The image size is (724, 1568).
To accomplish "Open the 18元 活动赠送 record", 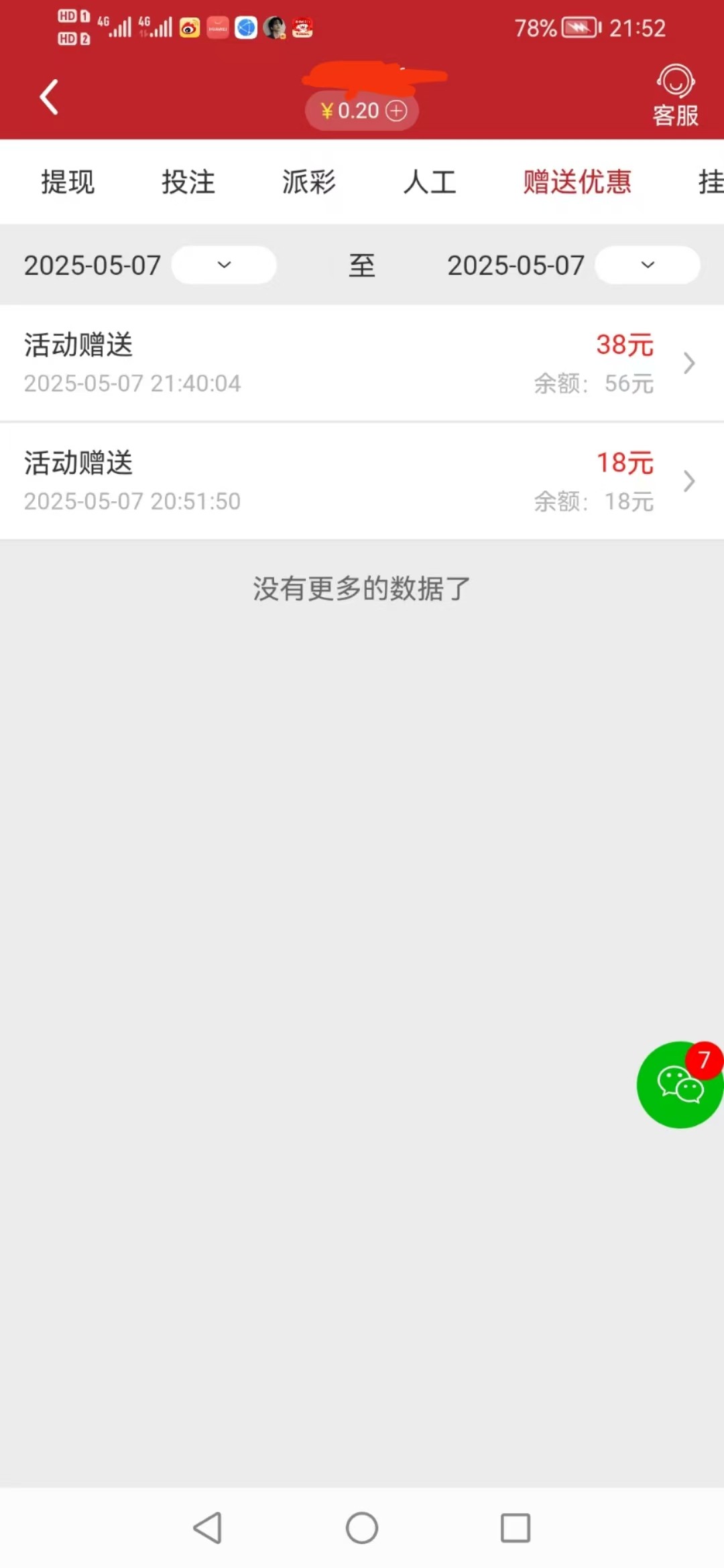I will 362,481.
